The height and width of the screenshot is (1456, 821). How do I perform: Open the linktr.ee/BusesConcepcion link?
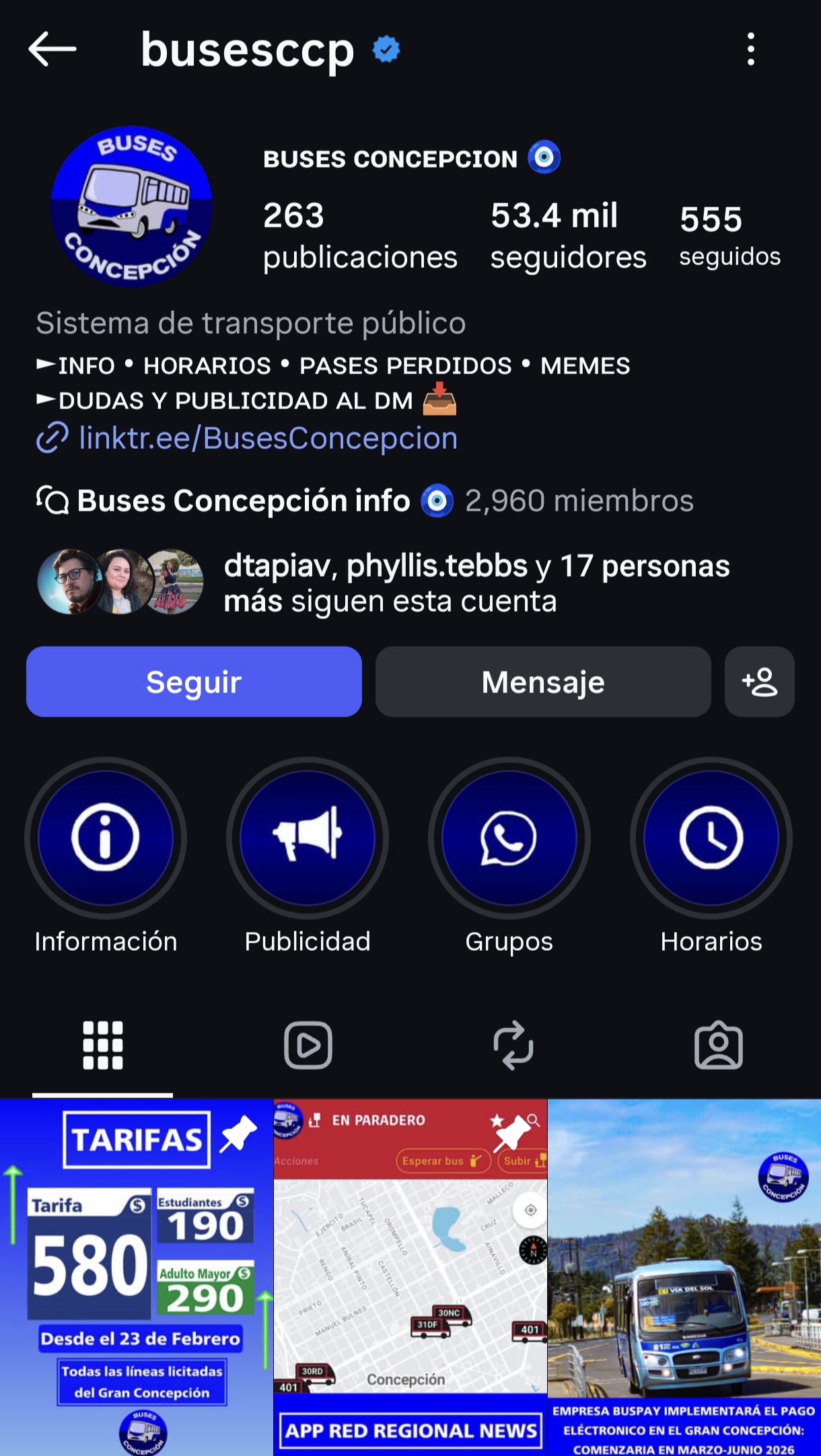(267, 438)
